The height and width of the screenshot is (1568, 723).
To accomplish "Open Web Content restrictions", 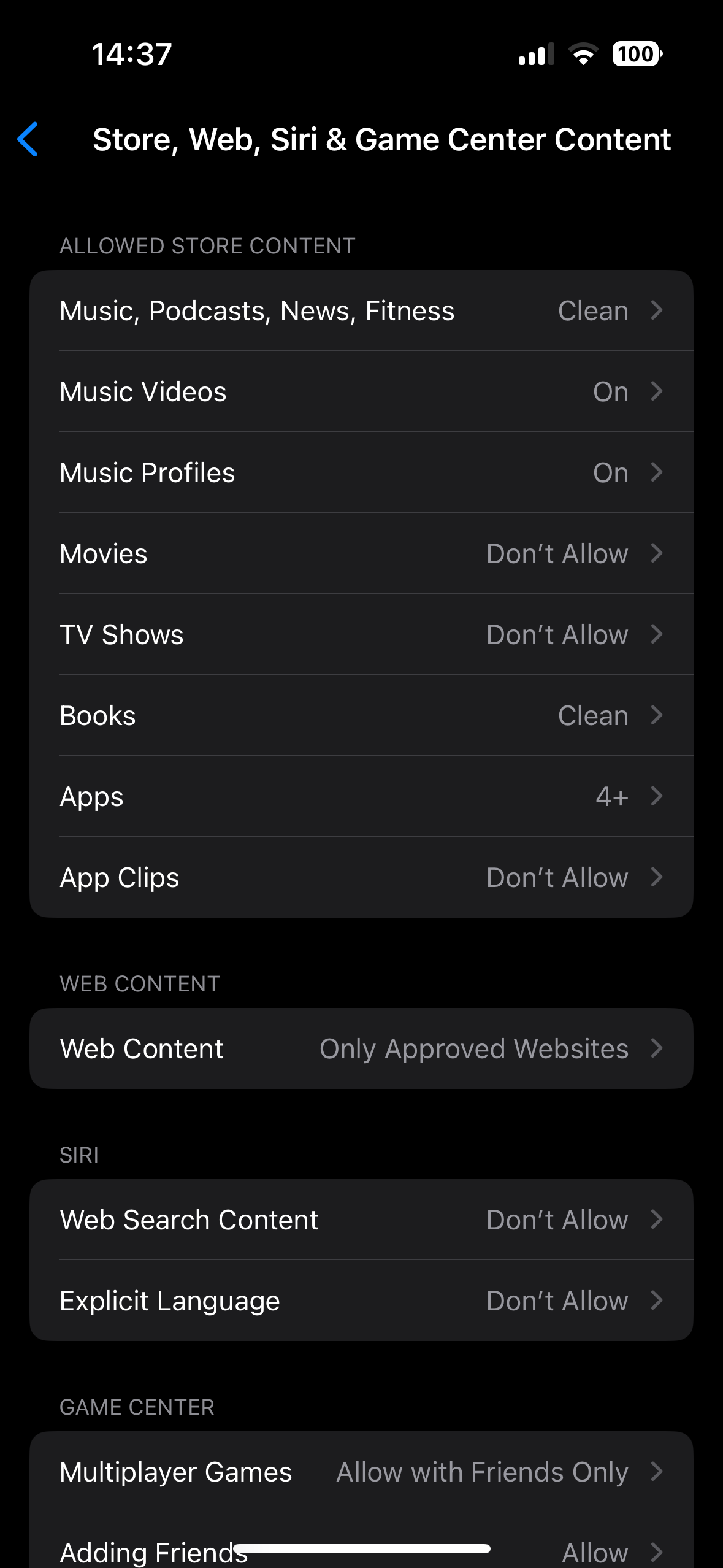I will [x=361, y=1049].
